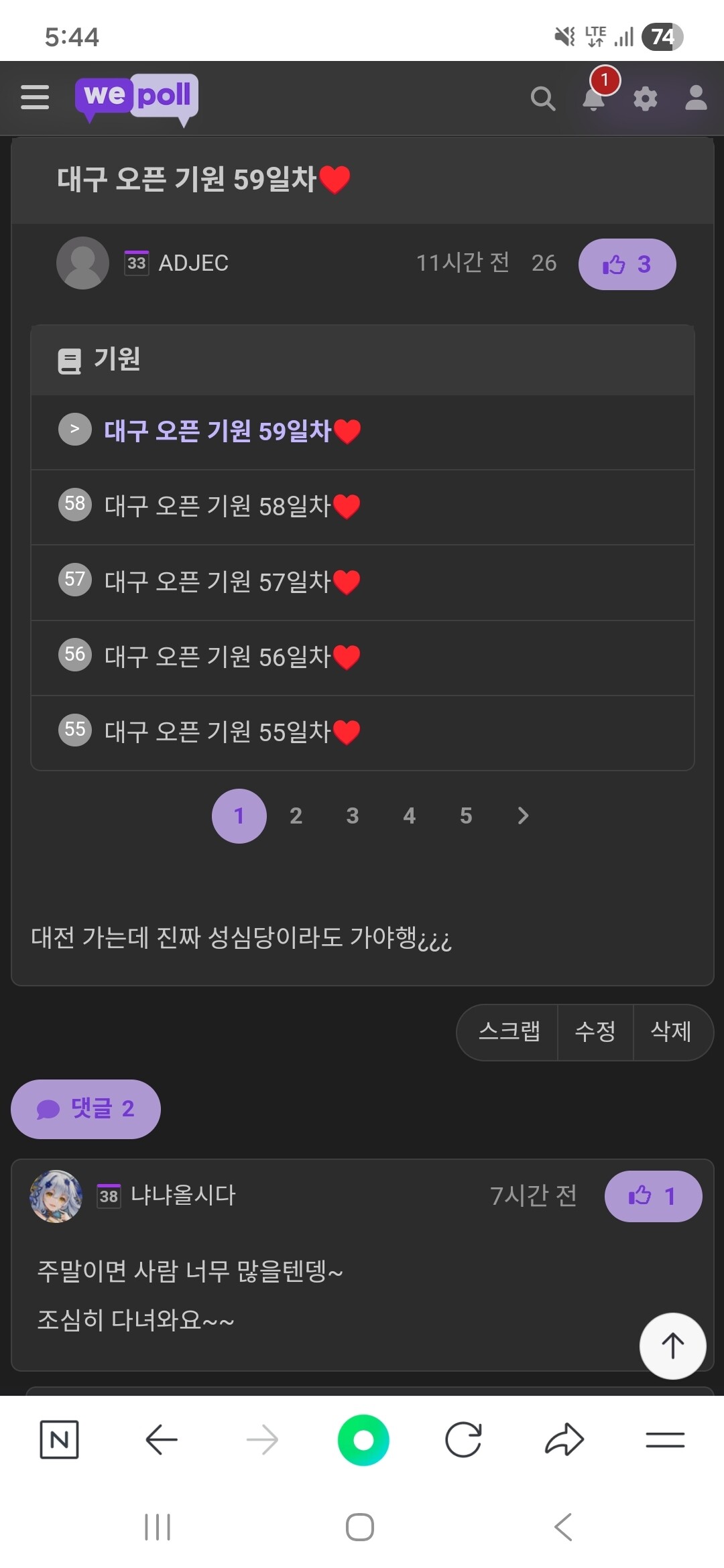724x1568 pixels.
Task: Jump back to top with arrow button
Action: tap(672, 1346)
